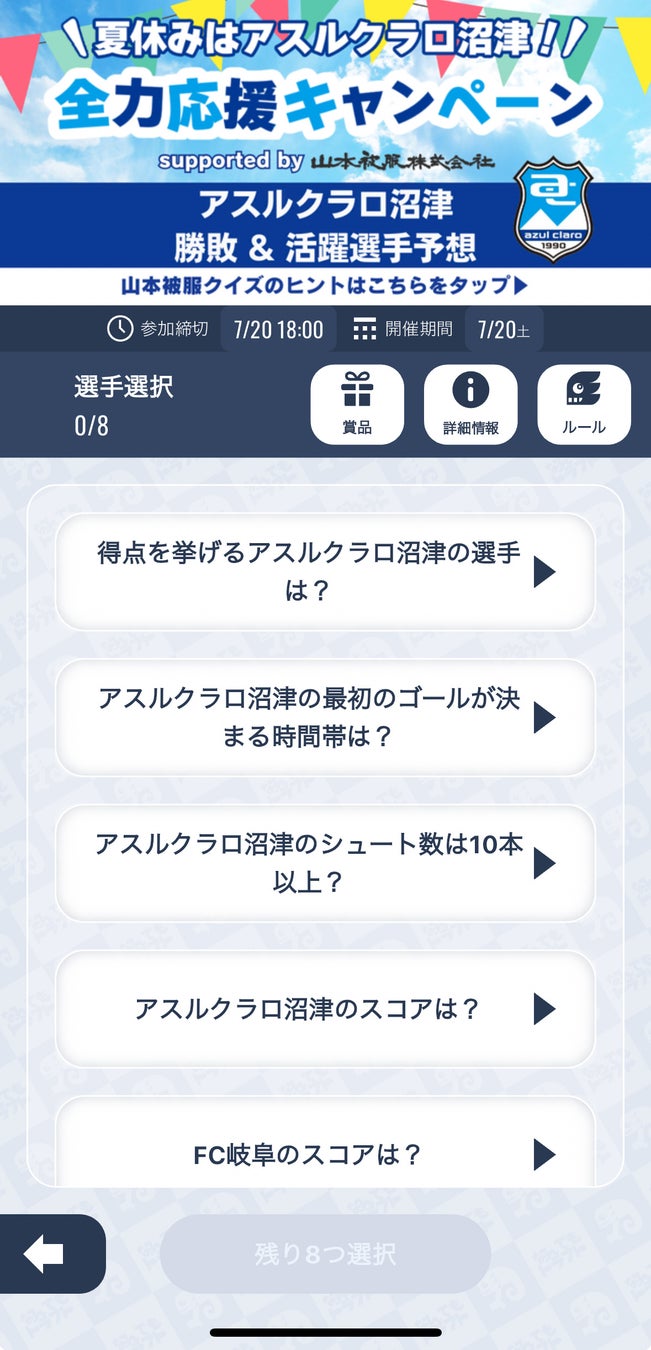Viewport: 651px width, 1350px height.
Task: Choose the FC岐阜のスコアは？ question
Action: [325, 1153]
